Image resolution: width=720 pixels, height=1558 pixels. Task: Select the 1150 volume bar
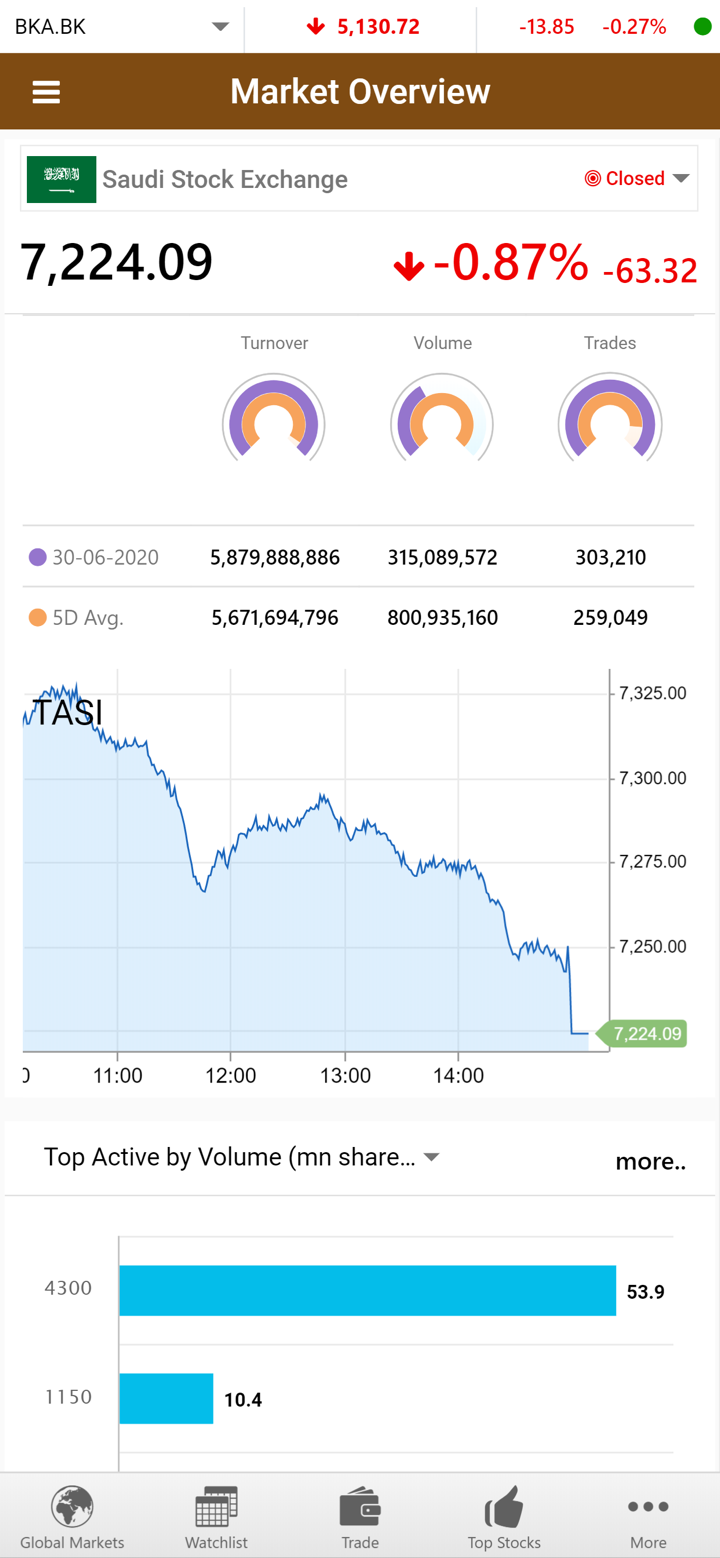pyautogui.click(x=166, y=1398)
